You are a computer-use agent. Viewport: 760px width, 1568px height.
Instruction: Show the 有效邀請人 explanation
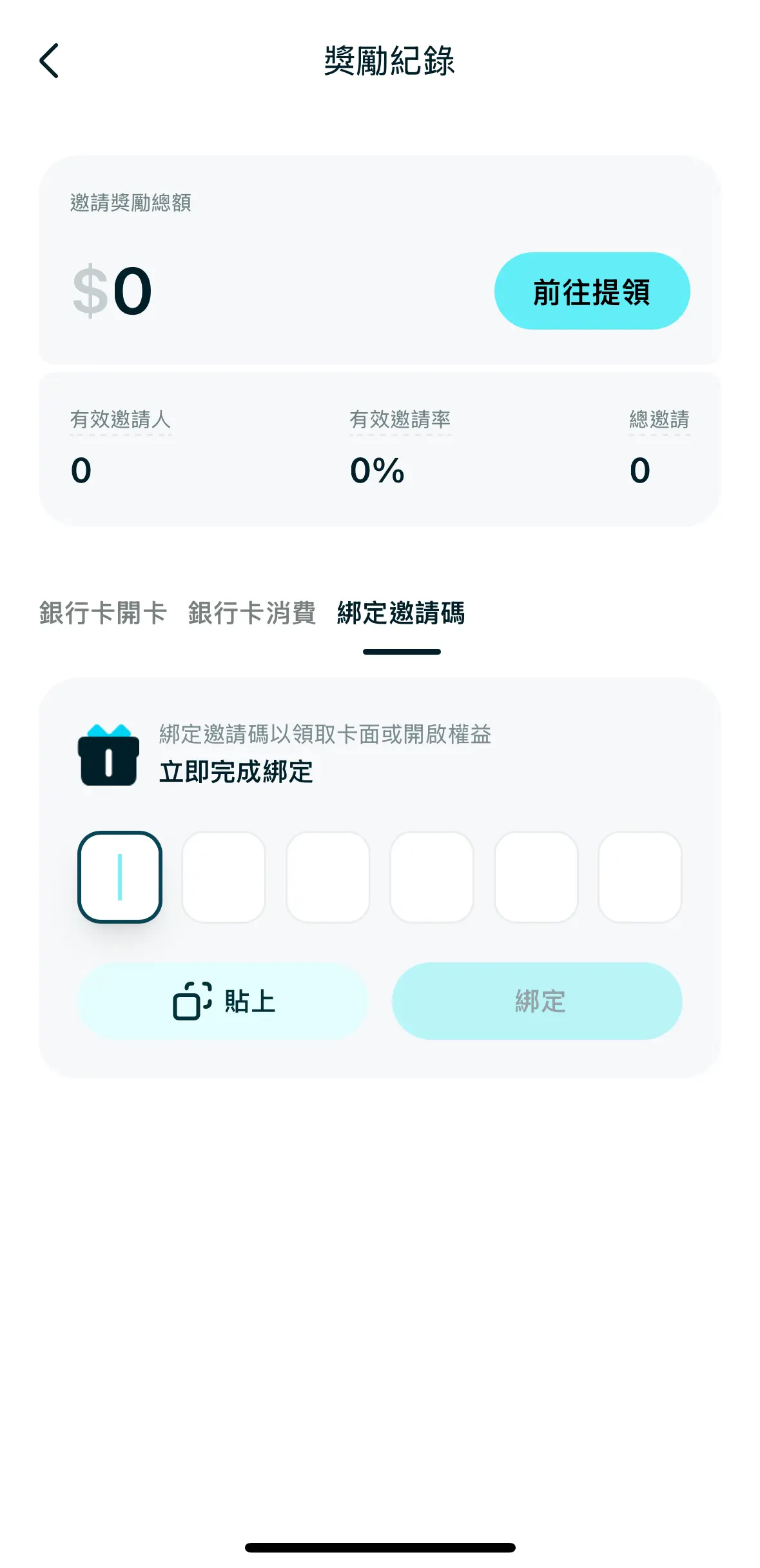click(x=121, y=420)
